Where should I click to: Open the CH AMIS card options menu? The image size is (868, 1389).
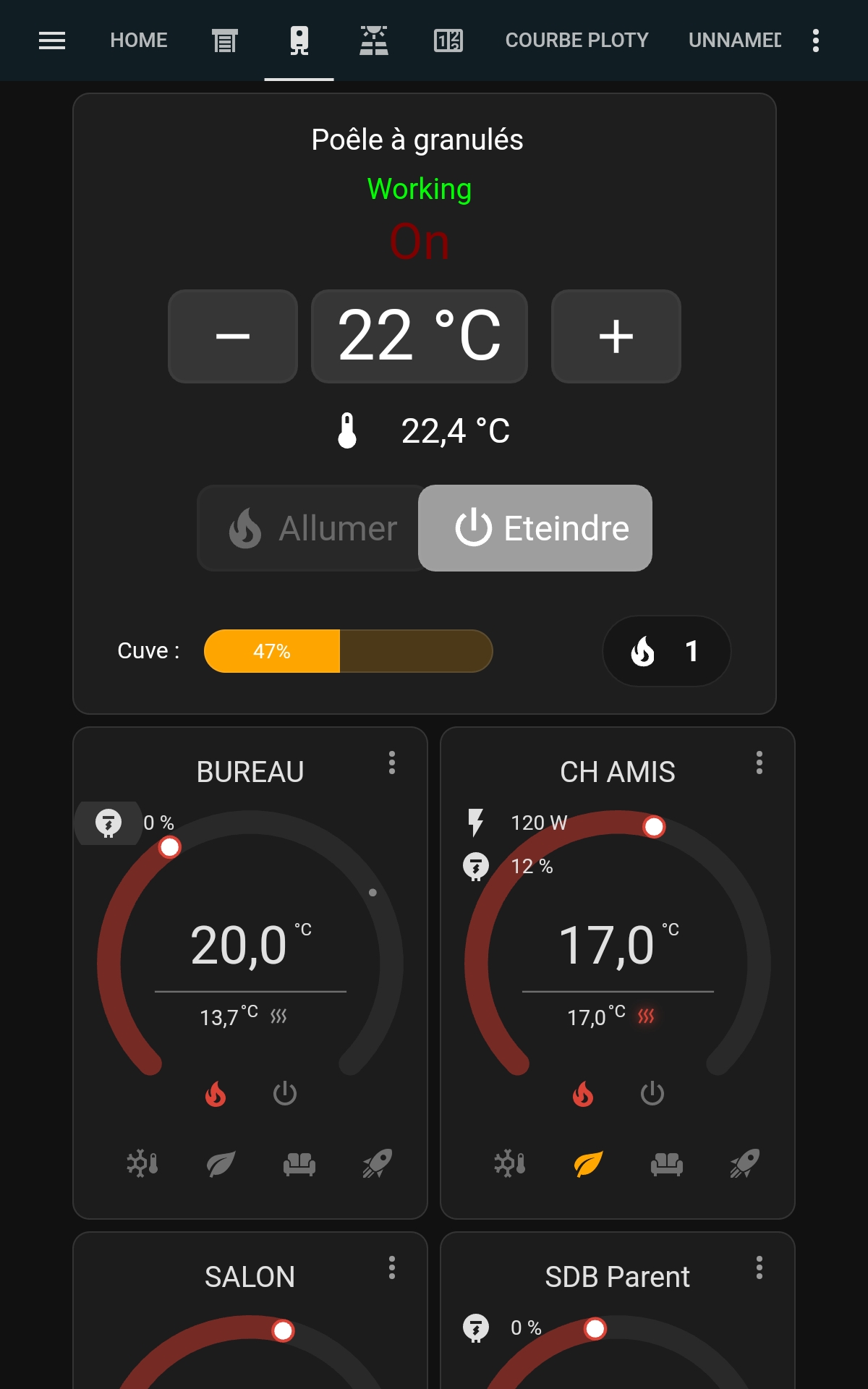(x=759, y=763)
